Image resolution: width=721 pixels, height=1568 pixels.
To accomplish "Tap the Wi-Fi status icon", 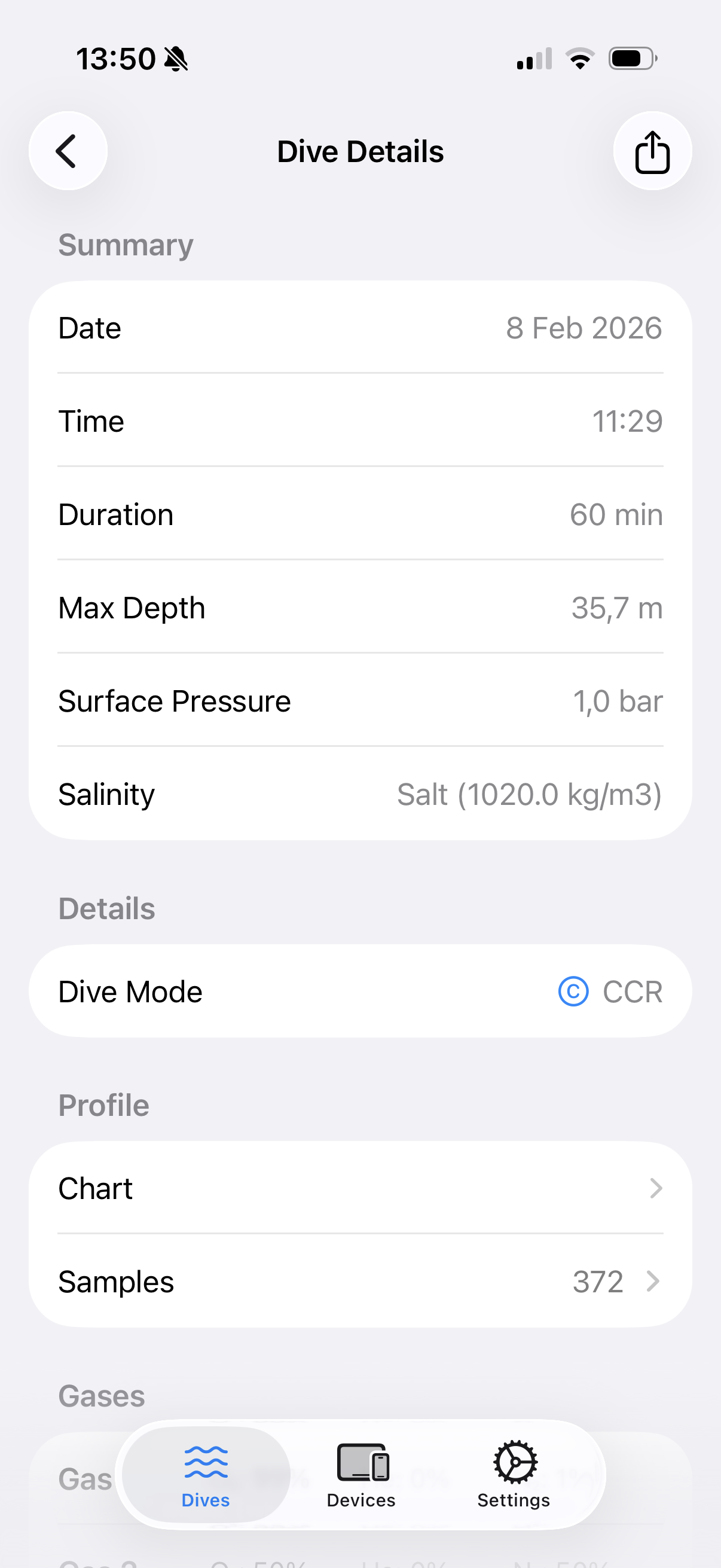I will point(580,57).
